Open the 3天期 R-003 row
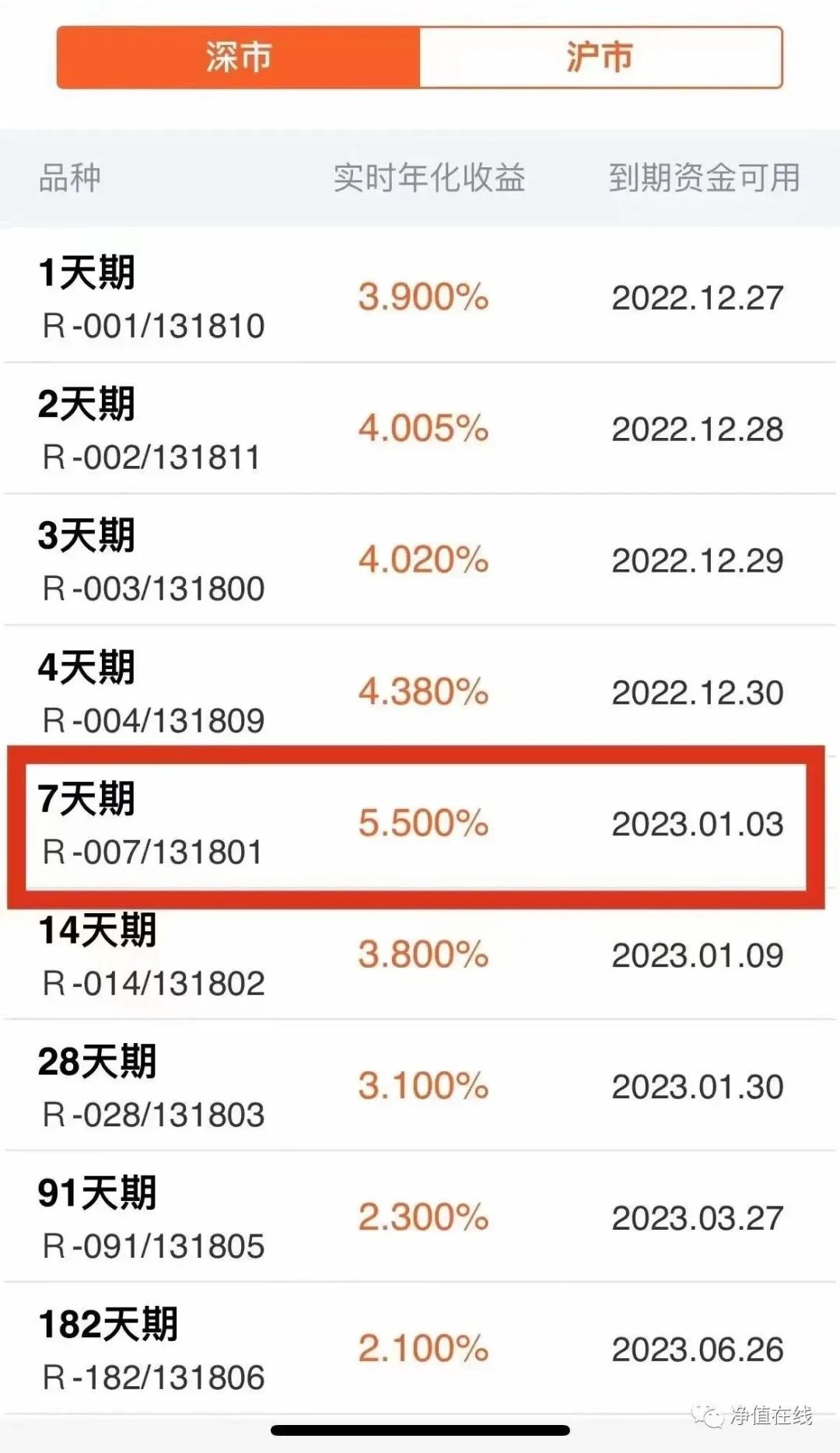The image size is (840, 1453). point(420,560)
